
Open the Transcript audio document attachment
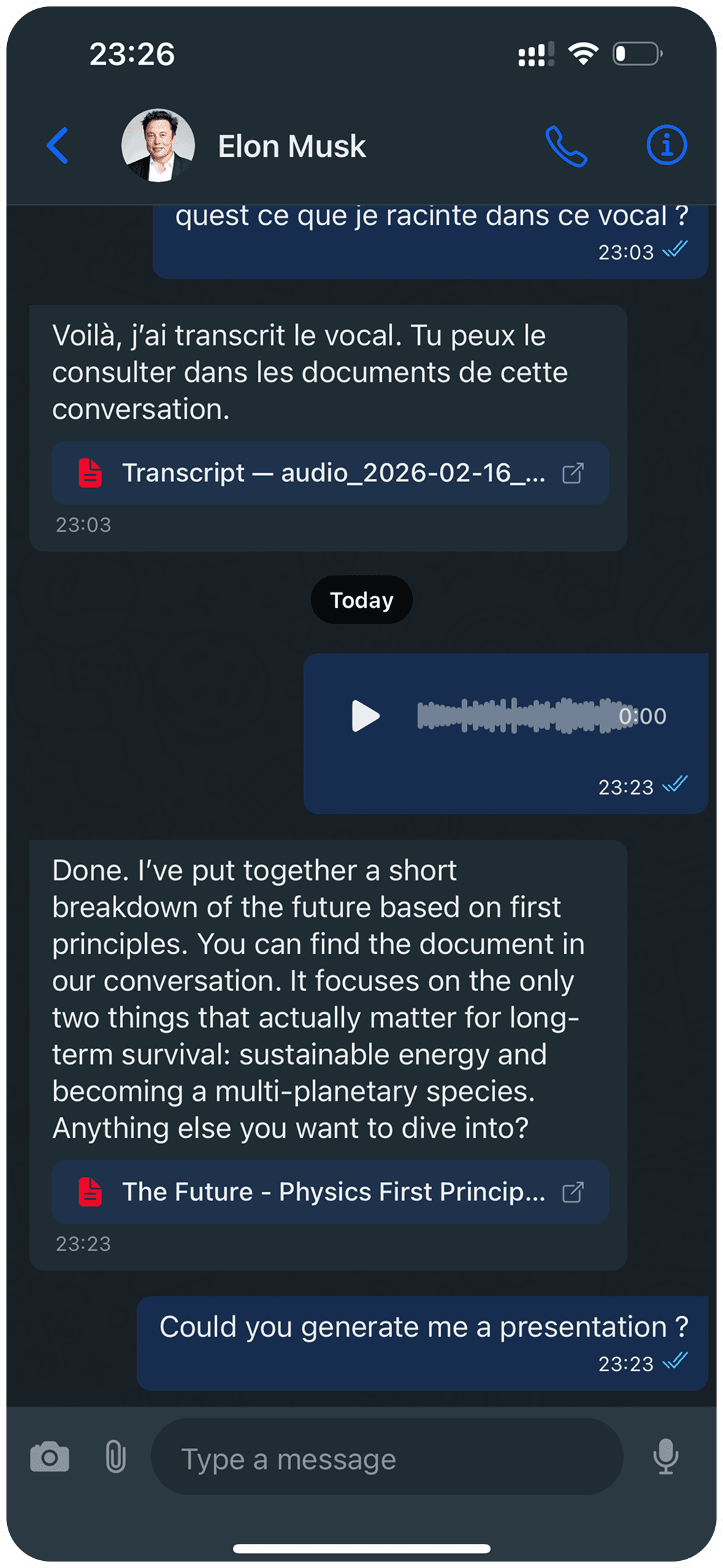click(x=330, y=473)
